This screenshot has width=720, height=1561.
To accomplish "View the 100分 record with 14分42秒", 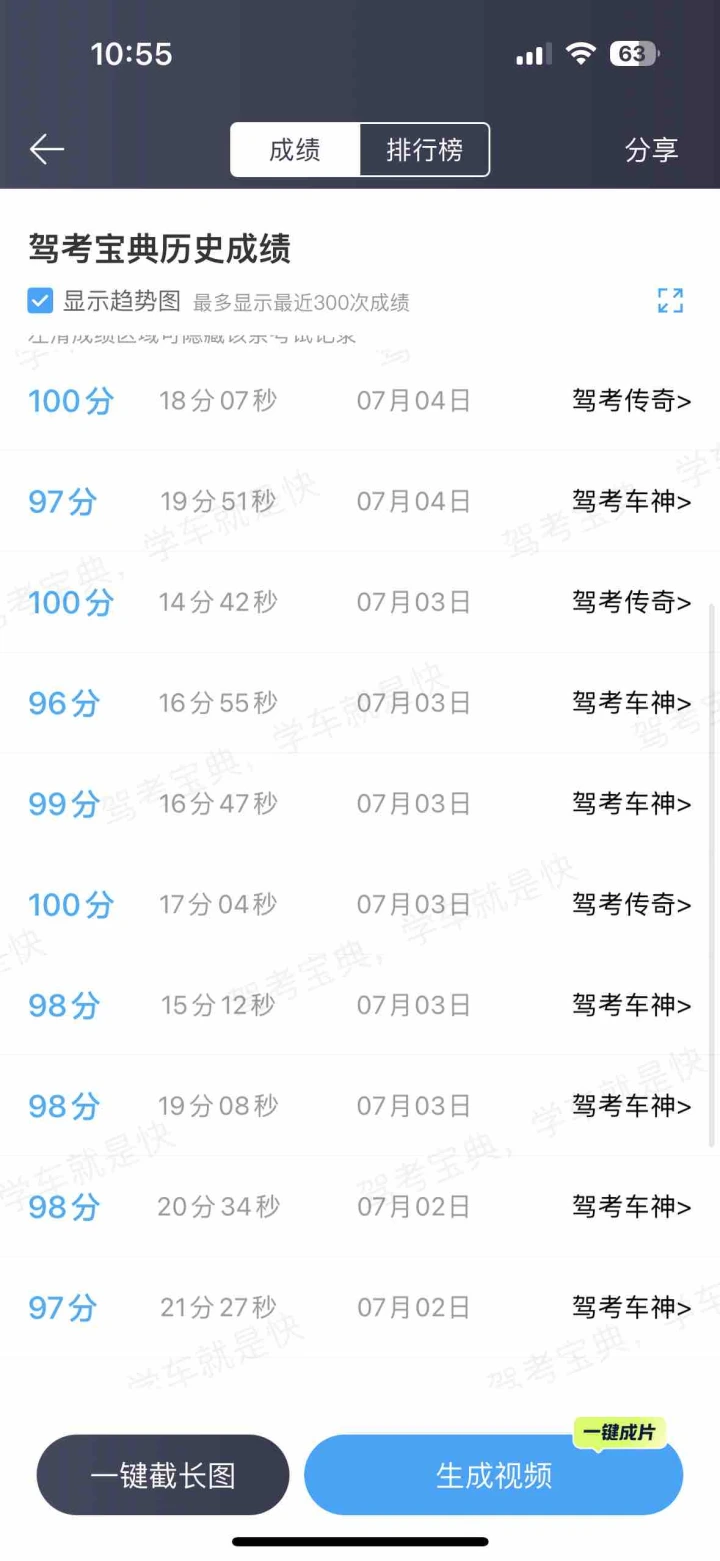I will tap(631, 602).
